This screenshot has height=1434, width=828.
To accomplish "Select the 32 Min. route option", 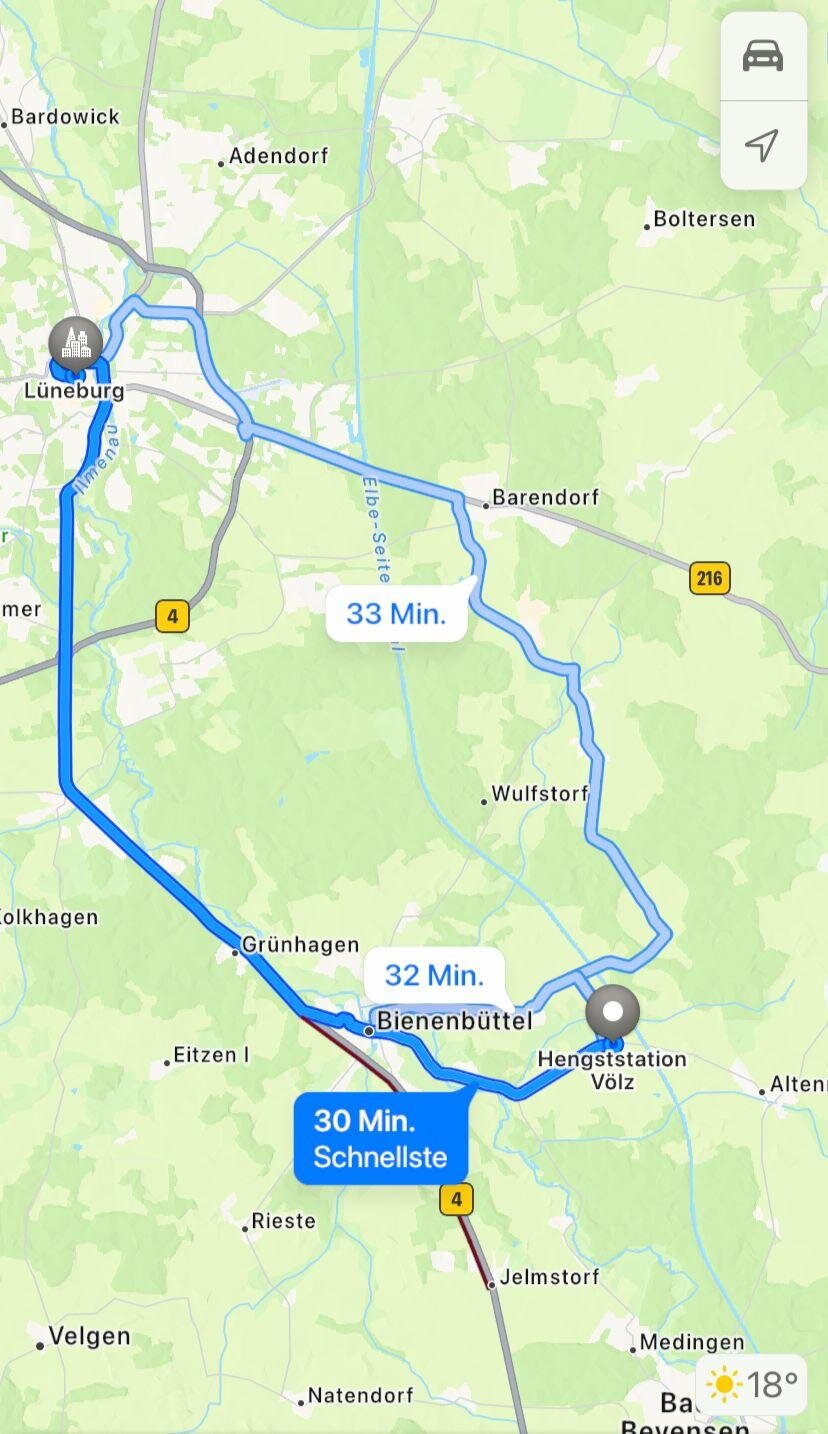I will click(434, 975).
